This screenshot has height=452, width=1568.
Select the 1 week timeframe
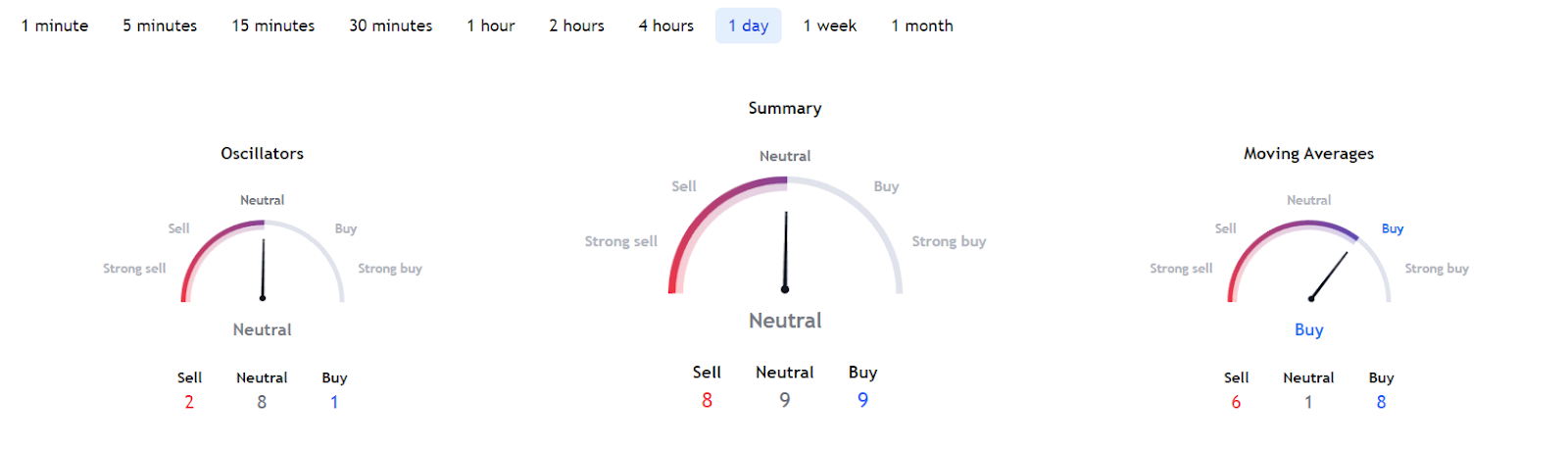tap(830, 25)
